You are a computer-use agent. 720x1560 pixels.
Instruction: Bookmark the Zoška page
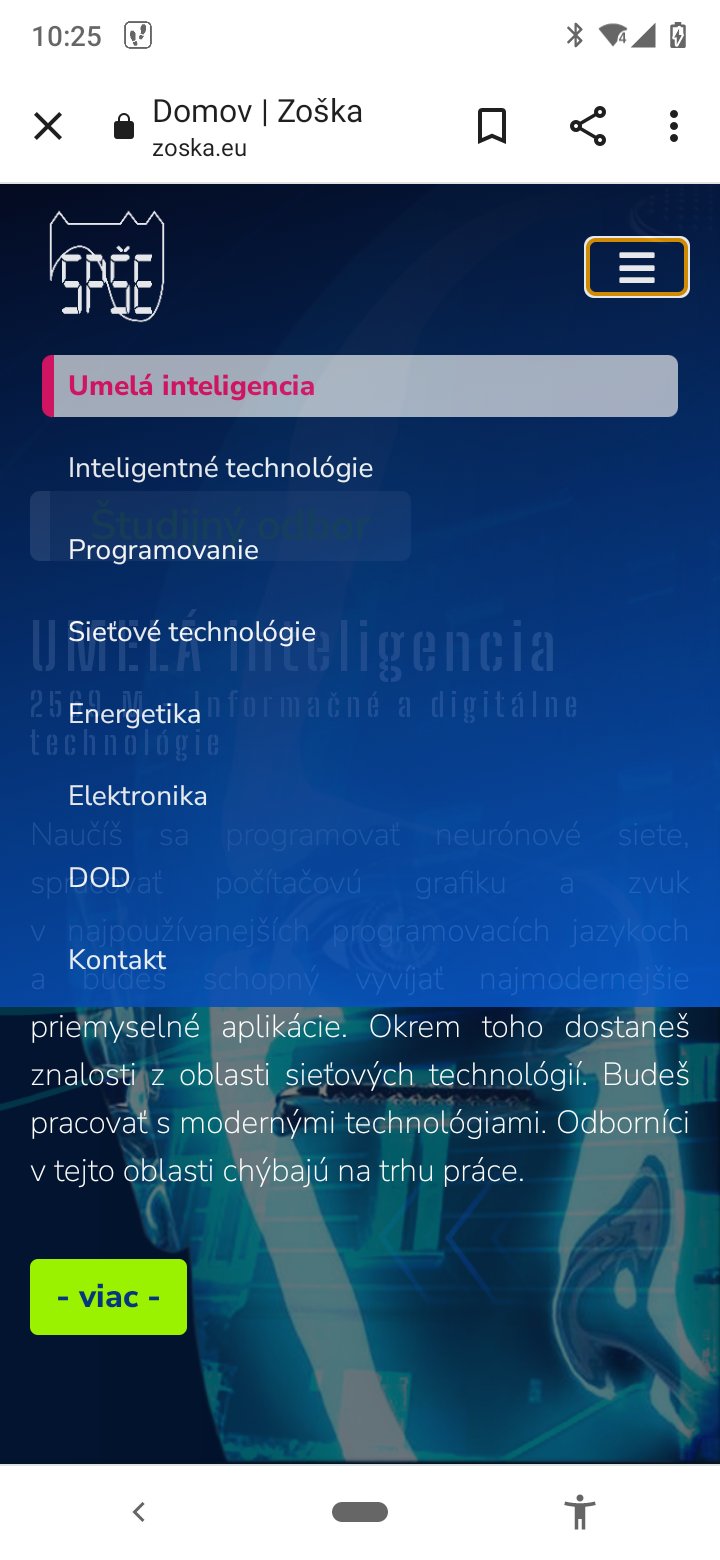tap(492, 127)
